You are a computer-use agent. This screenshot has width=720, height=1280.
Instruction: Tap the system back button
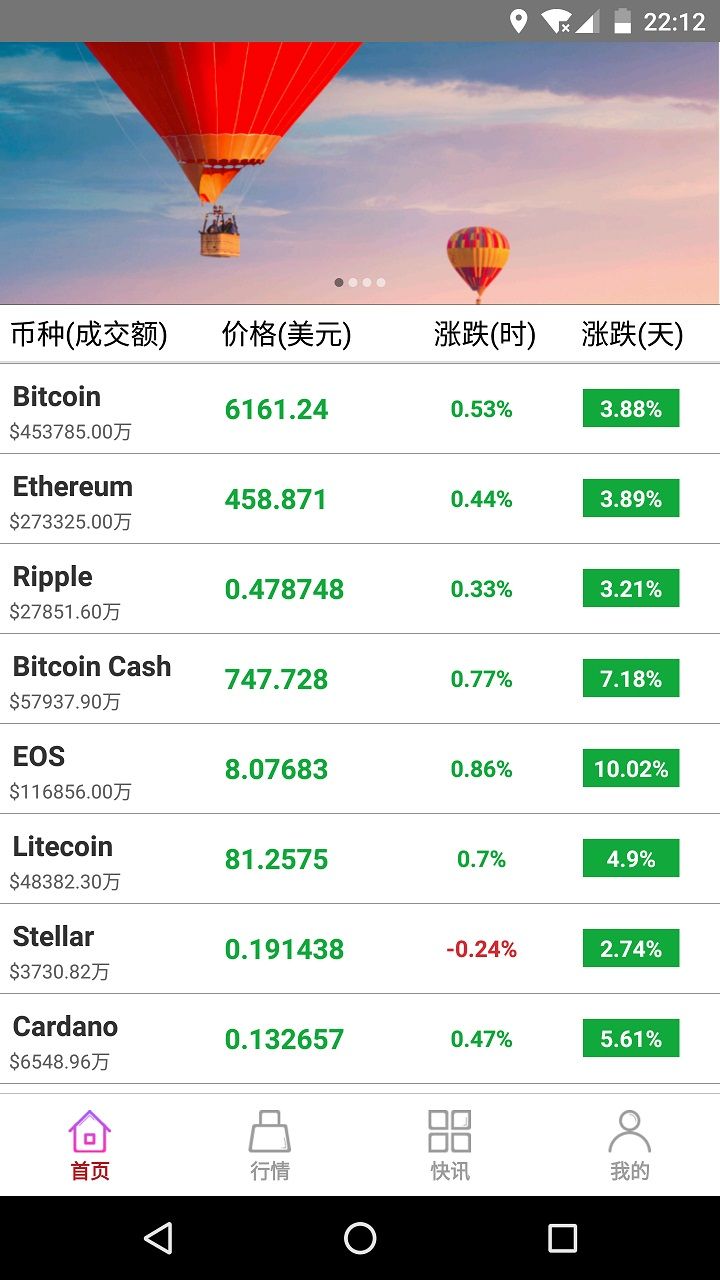(158, 1238)
